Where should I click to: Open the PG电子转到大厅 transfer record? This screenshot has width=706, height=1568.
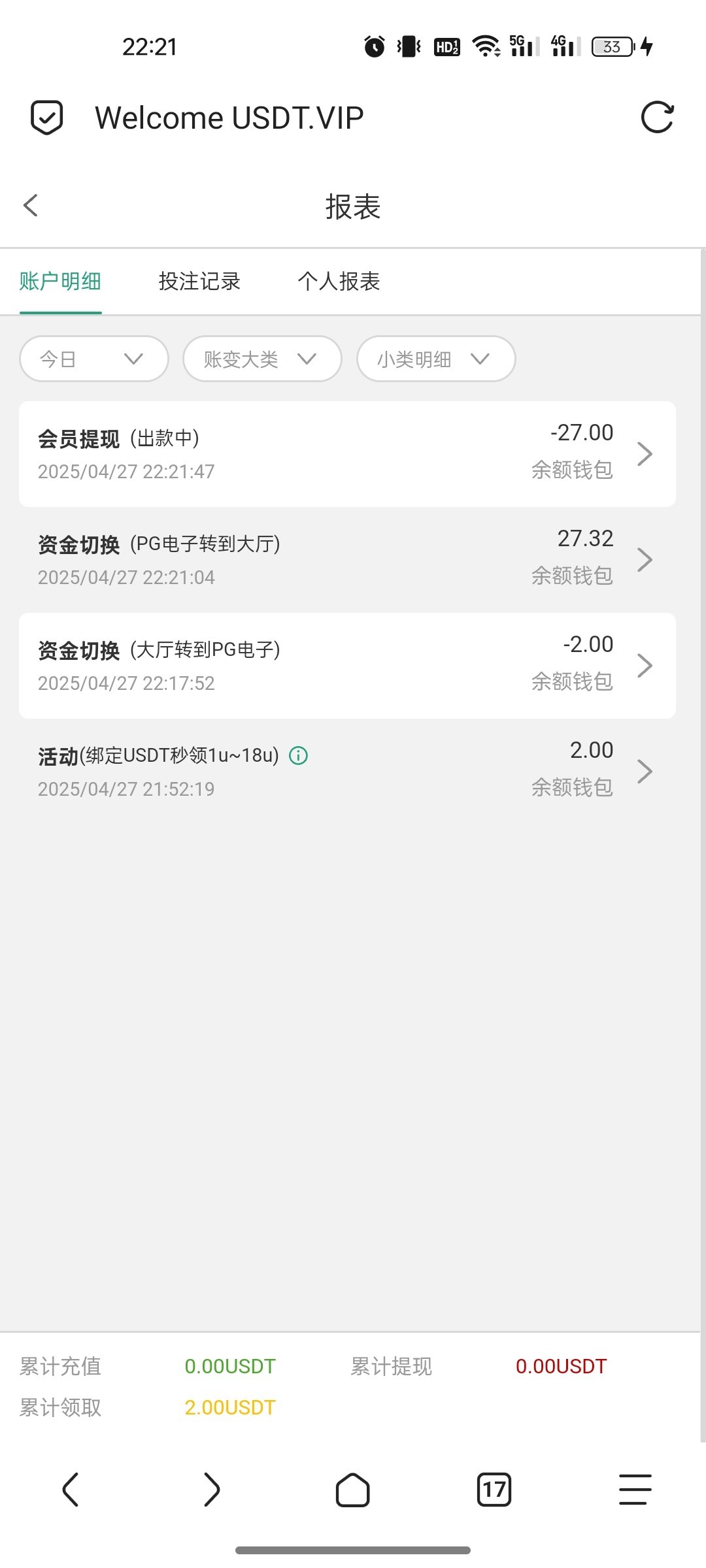346,560
